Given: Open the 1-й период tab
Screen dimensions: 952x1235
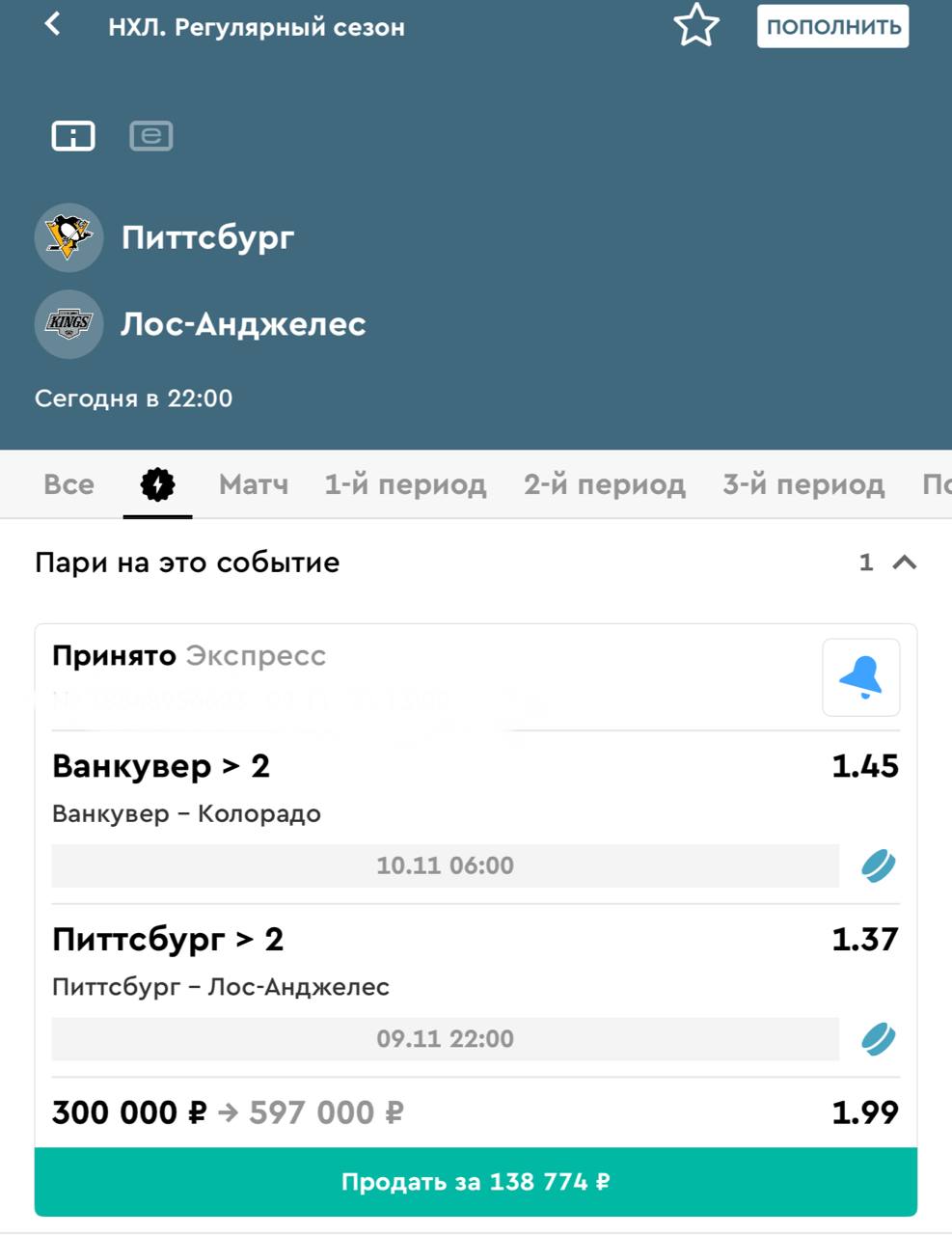Looking at the screenshot, I should pyautogui.click(x=405, y=484).
